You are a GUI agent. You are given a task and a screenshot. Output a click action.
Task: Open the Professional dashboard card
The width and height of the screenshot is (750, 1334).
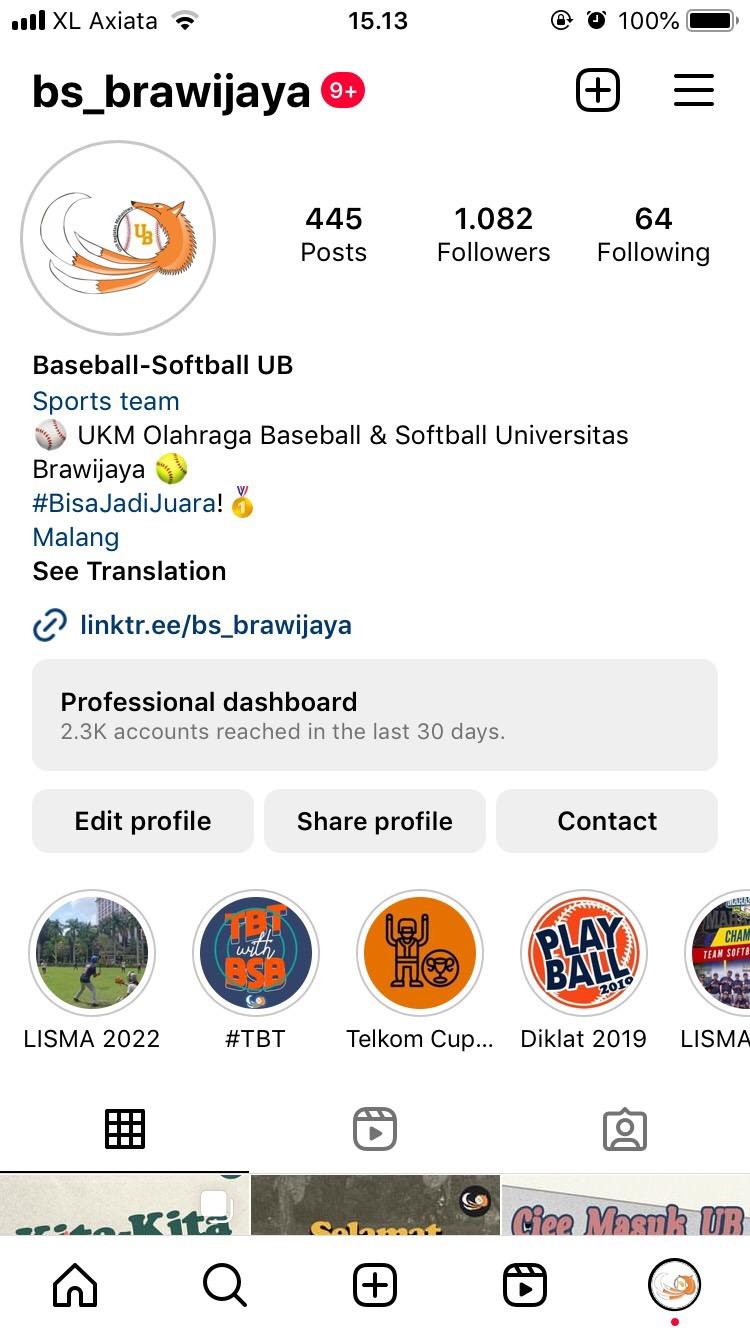coord(375,714)
